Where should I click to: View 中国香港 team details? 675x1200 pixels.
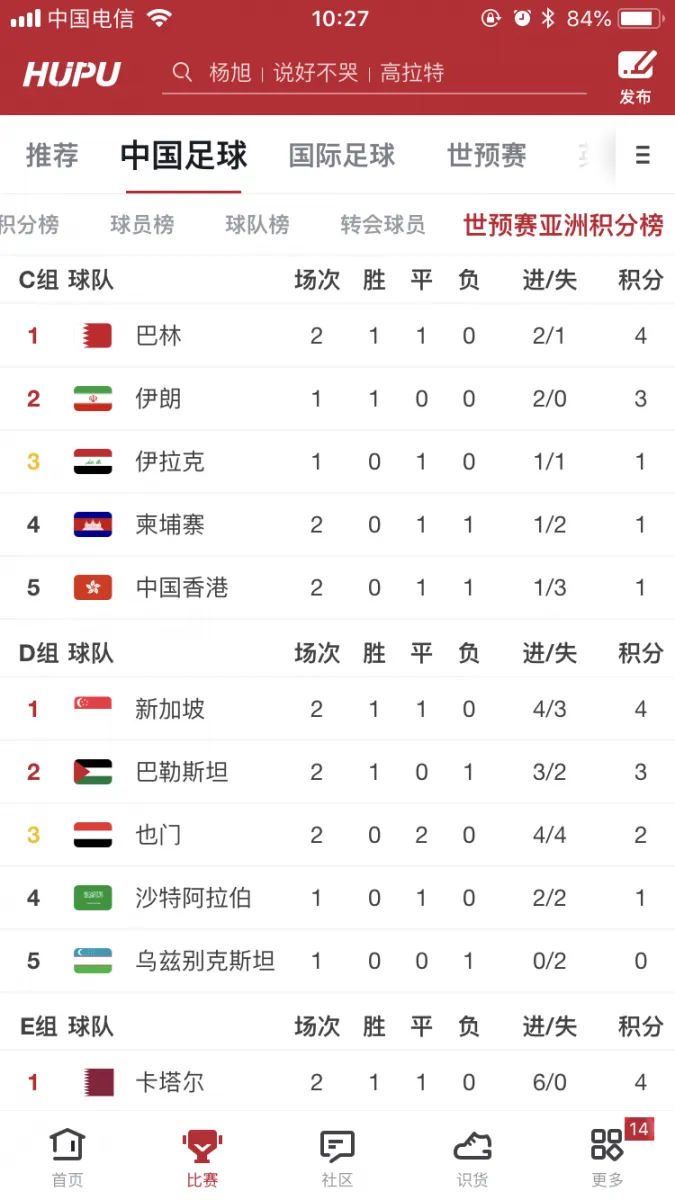click(x=337, y=588)
